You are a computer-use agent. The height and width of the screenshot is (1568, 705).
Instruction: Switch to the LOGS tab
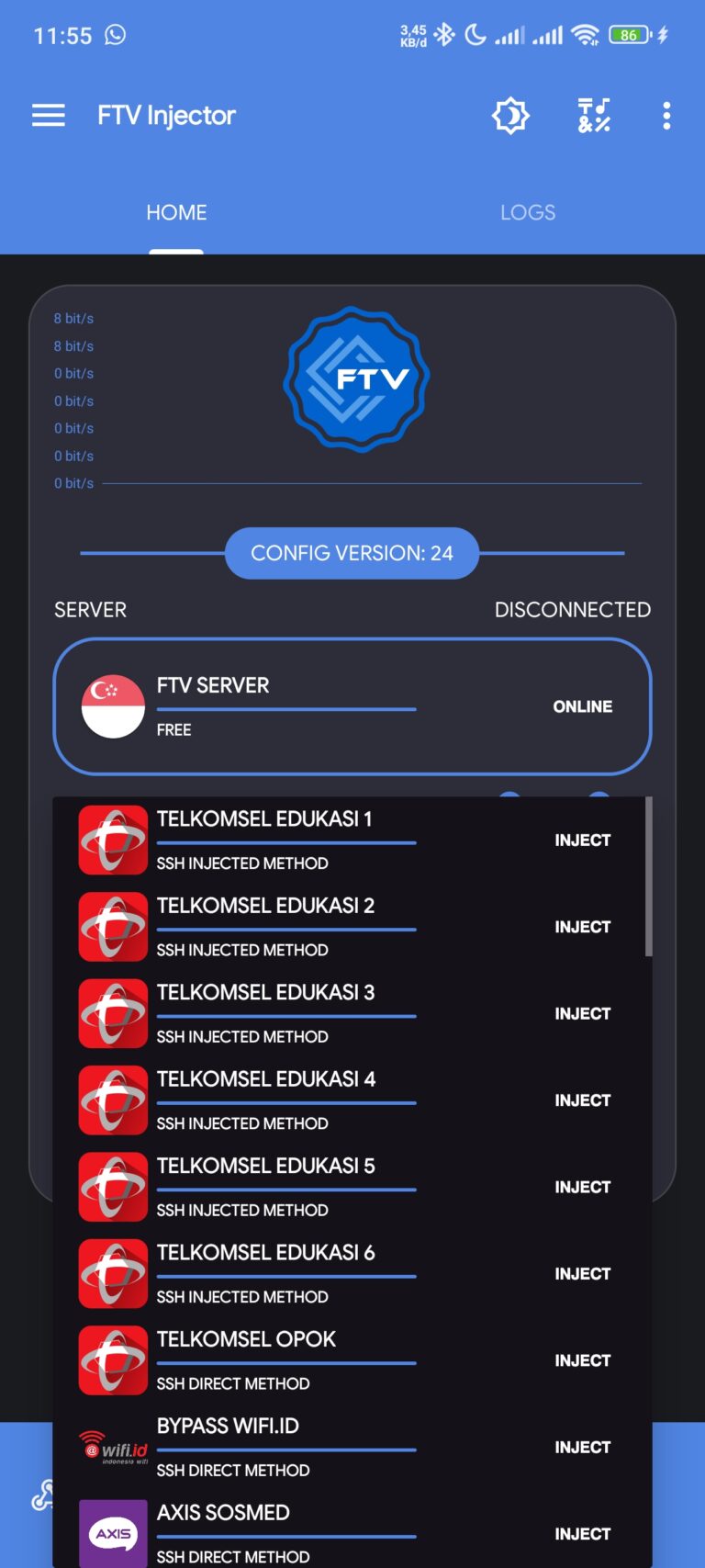[x=528, y=212]
